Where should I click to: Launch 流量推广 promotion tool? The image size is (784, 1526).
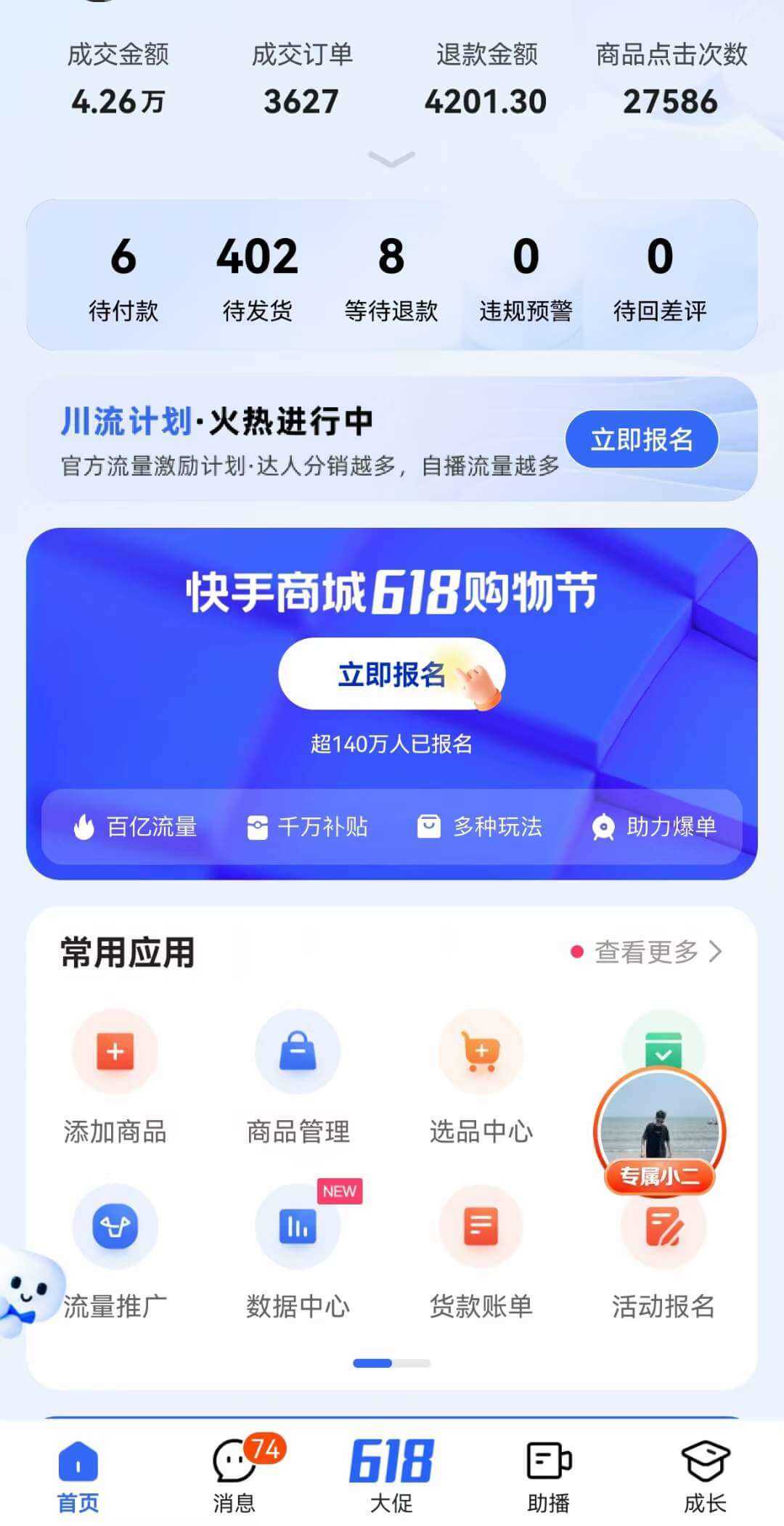coord(114,1225)
